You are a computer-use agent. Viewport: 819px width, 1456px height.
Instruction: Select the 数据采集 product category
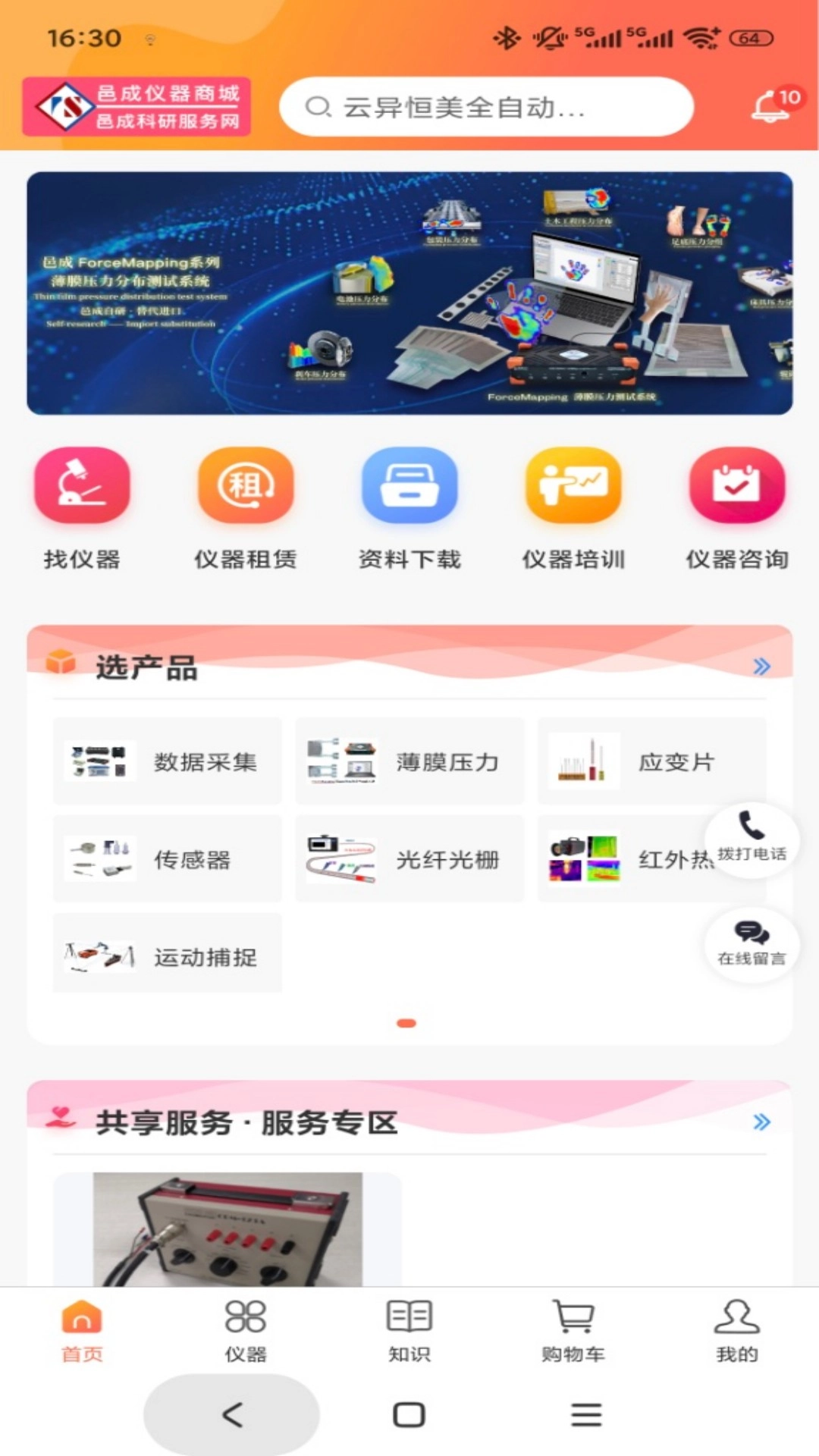tap(167, 761)
